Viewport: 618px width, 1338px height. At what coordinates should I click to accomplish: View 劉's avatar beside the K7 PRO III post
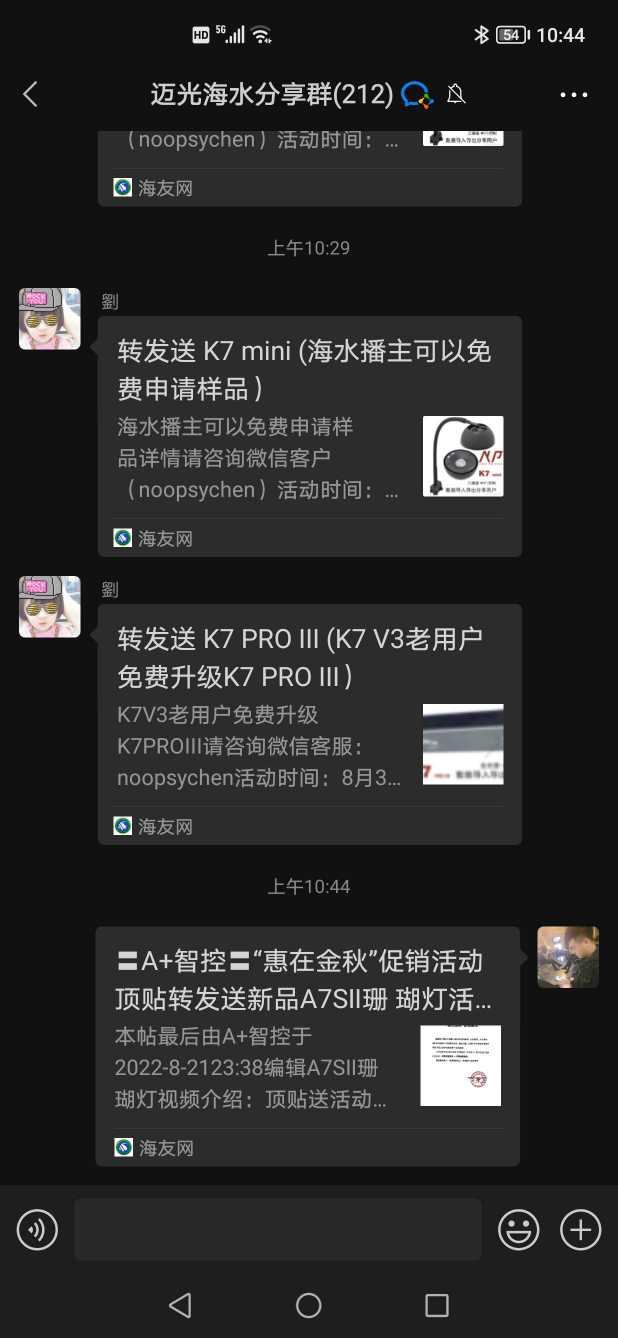click(x=50, y=607)
